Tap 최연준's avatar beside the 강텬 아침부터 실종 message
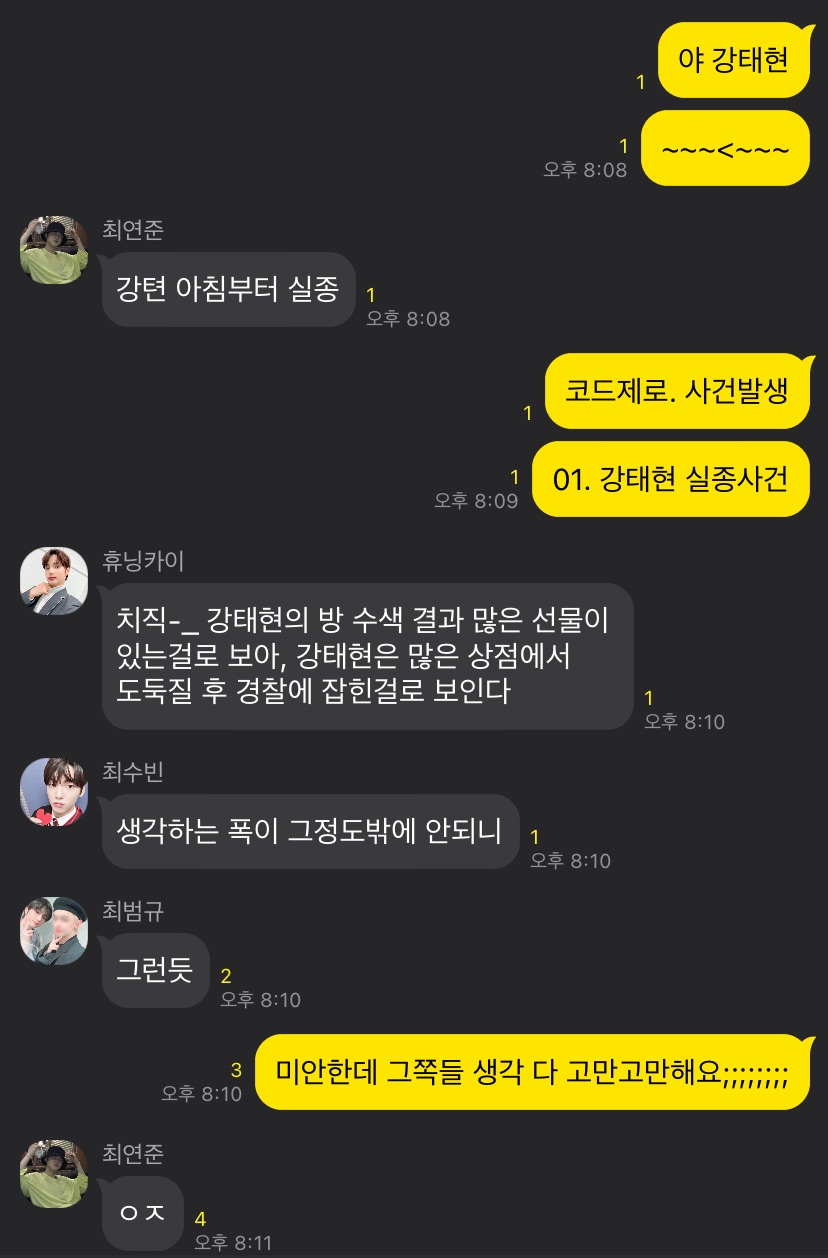Screen dimensions: 828x1258 coord(54,250)
